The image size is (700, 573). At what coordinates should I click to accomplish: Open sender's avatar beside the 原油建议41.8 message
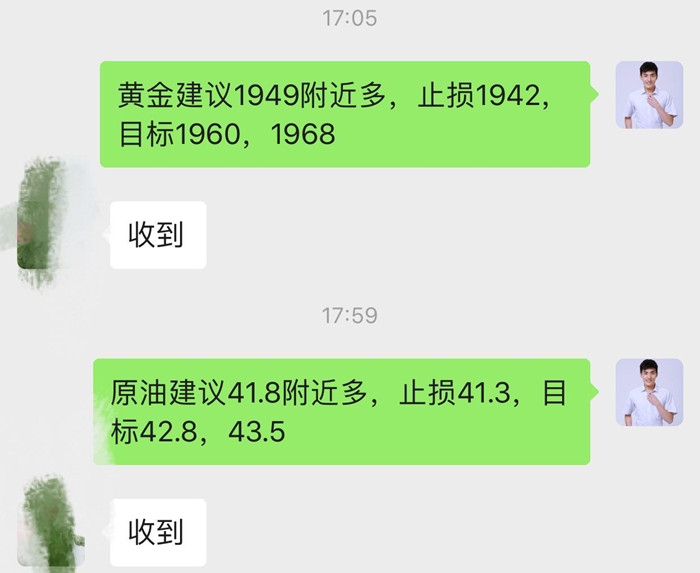coord(649,392)
